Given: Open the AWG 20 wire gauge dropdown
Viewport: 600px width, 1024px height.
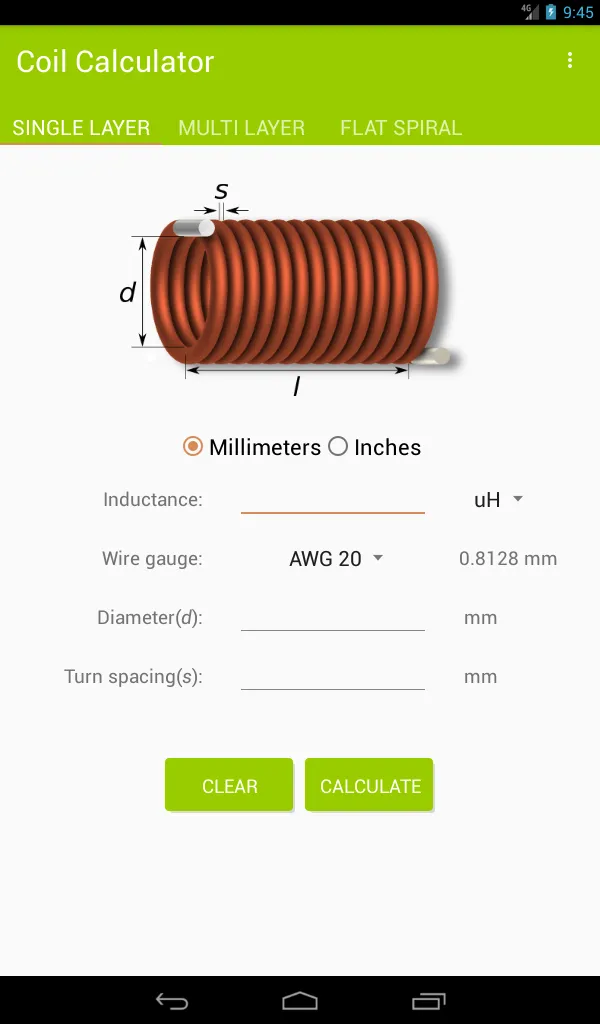Looking at the screenshot, I should 336,558.
